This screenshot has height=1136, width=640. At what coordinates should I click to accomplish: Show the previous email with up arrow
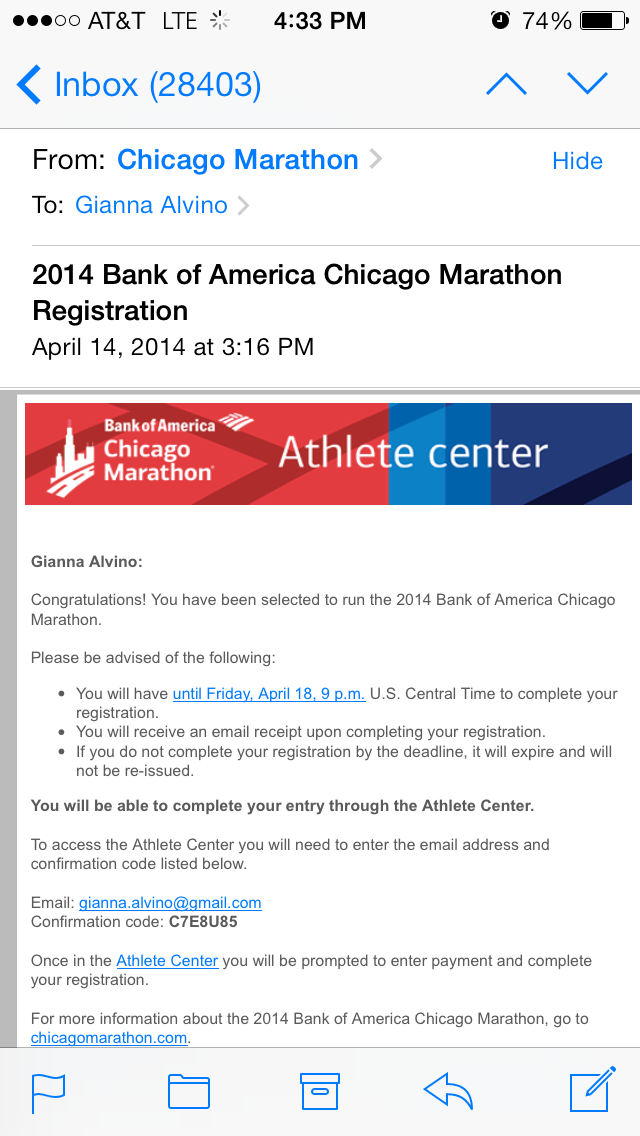(x=506, y=85)
